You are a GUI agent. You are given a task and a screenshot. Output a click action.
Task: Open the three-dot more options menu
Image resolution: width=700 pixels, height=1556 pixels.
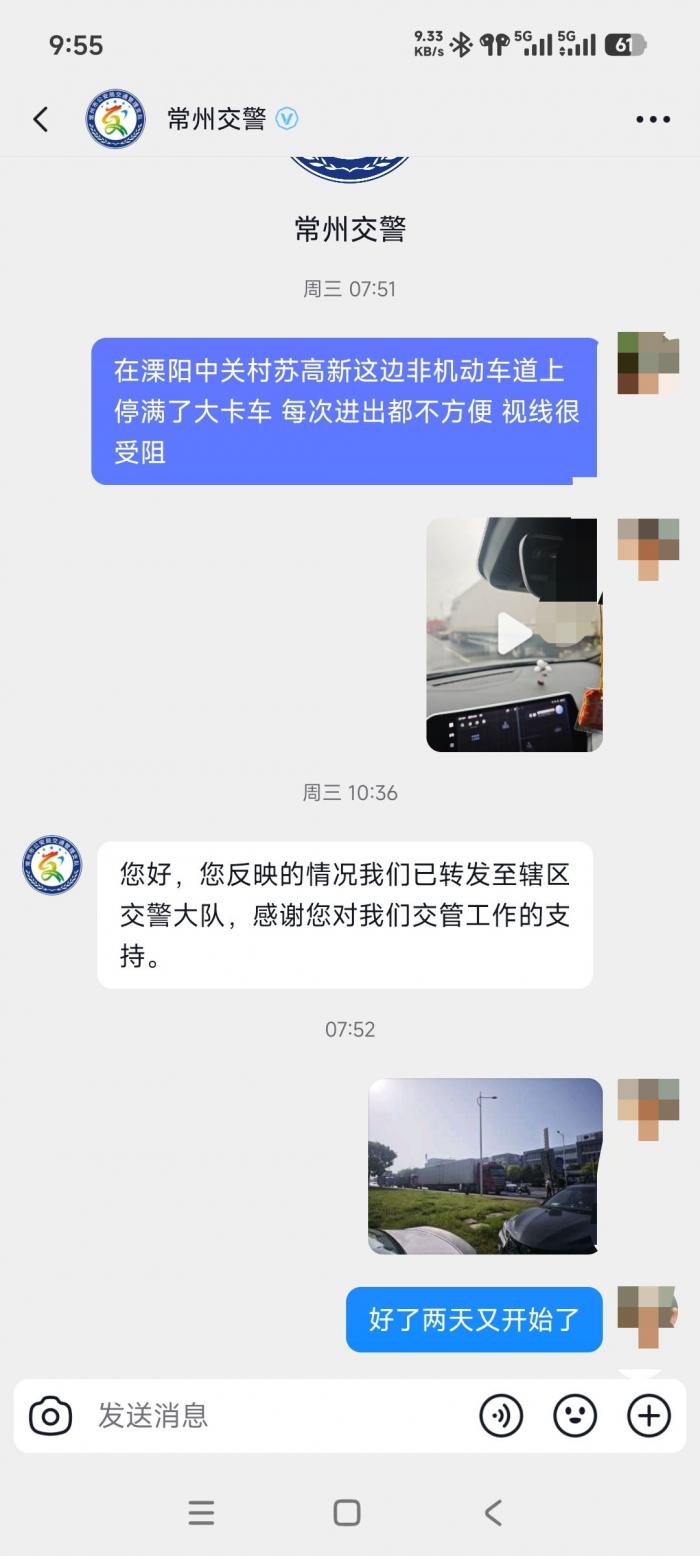(x=653, y=119)
